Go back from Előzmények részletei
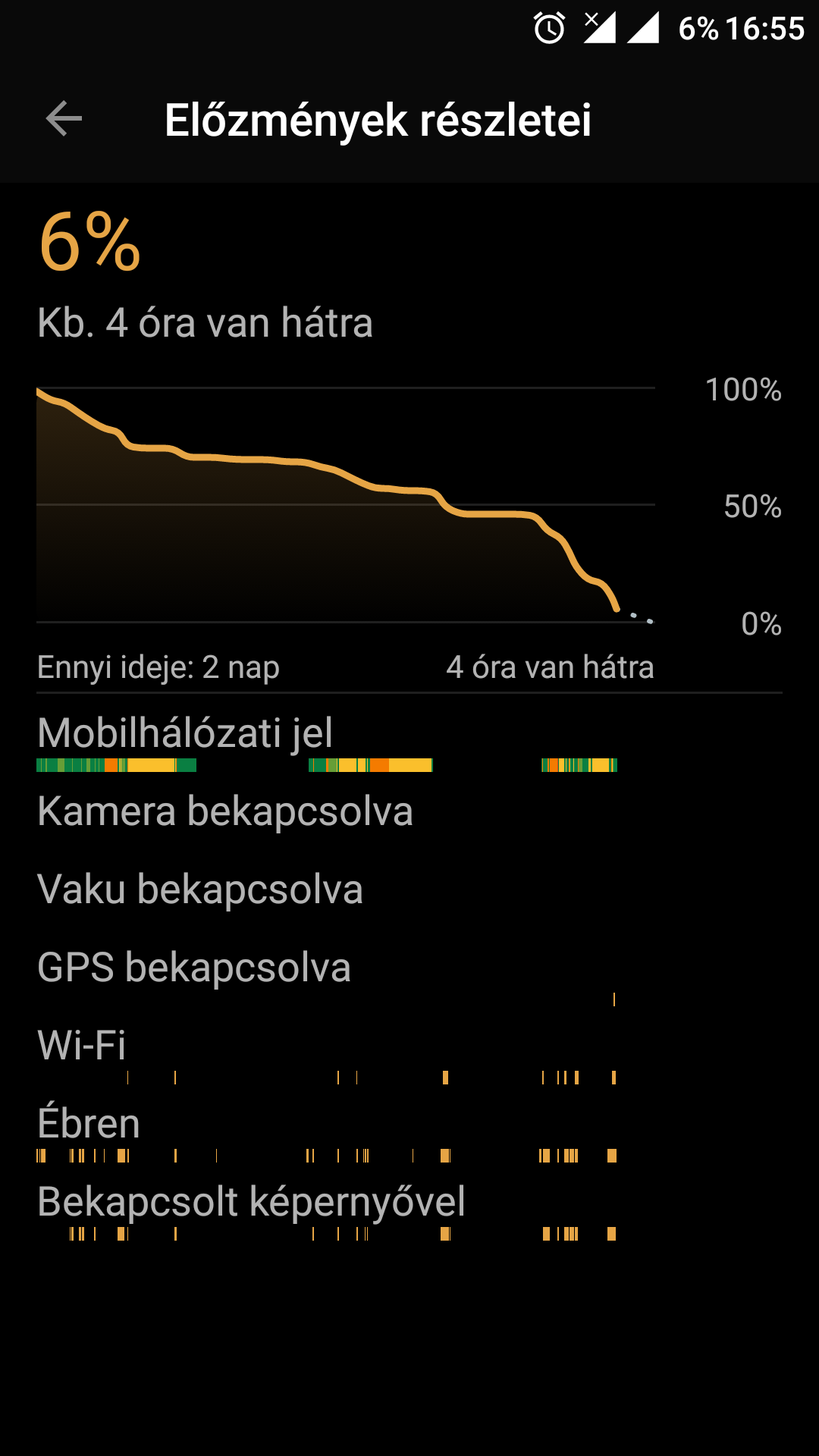819x1456 pixels. pyautogui.click(x=64, y=119)
